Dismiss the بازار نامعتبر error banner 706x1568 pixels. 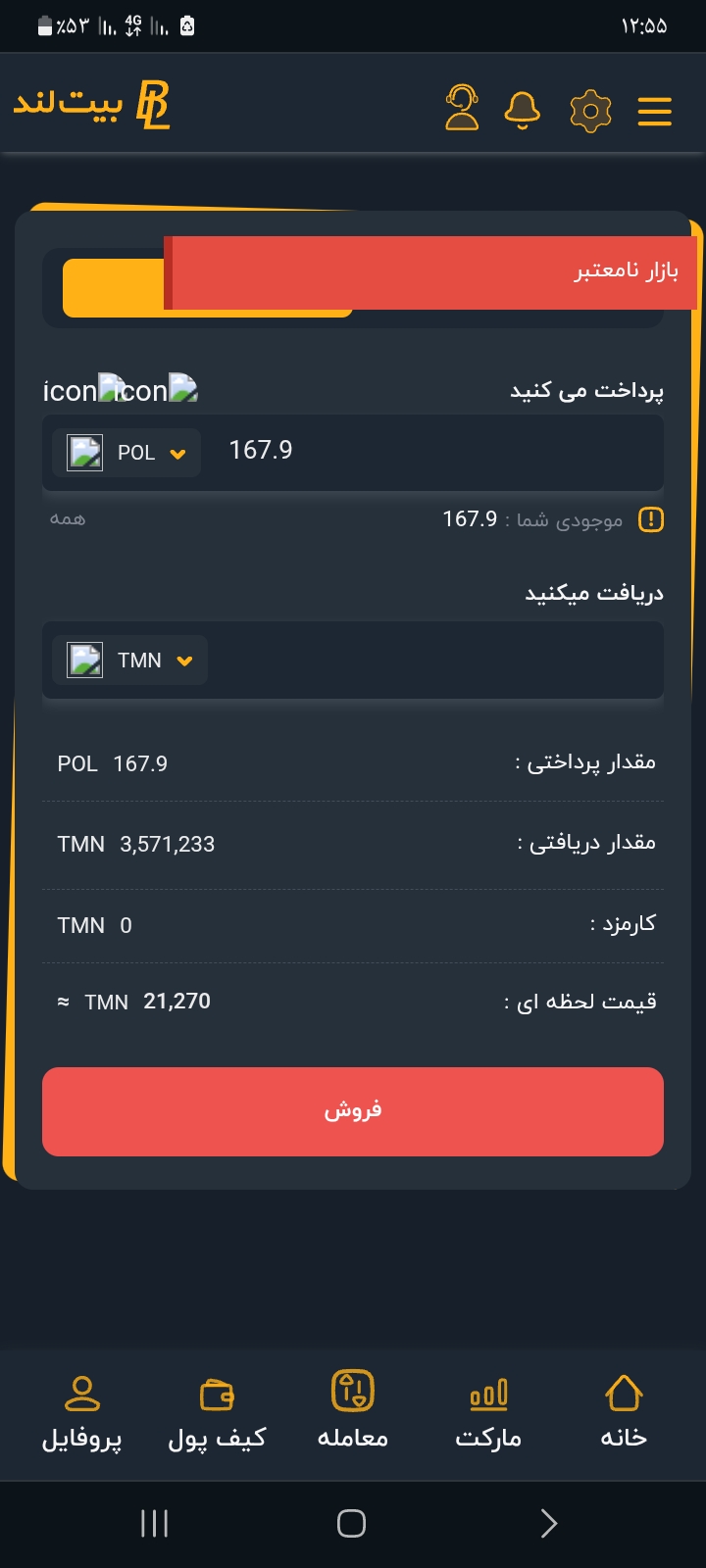430,272
